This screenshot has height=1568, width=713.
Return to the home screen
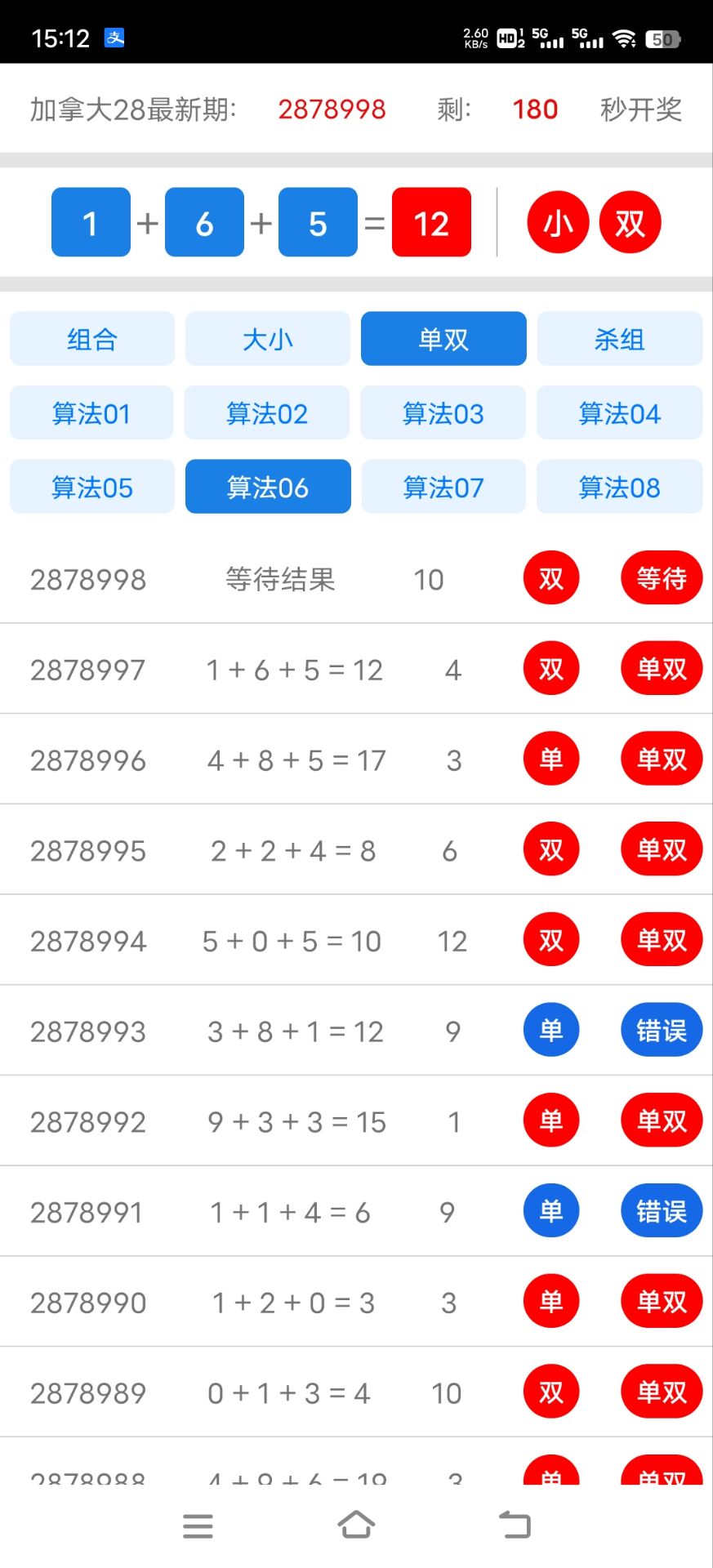pyautogui.click(x=356, y=1525)
